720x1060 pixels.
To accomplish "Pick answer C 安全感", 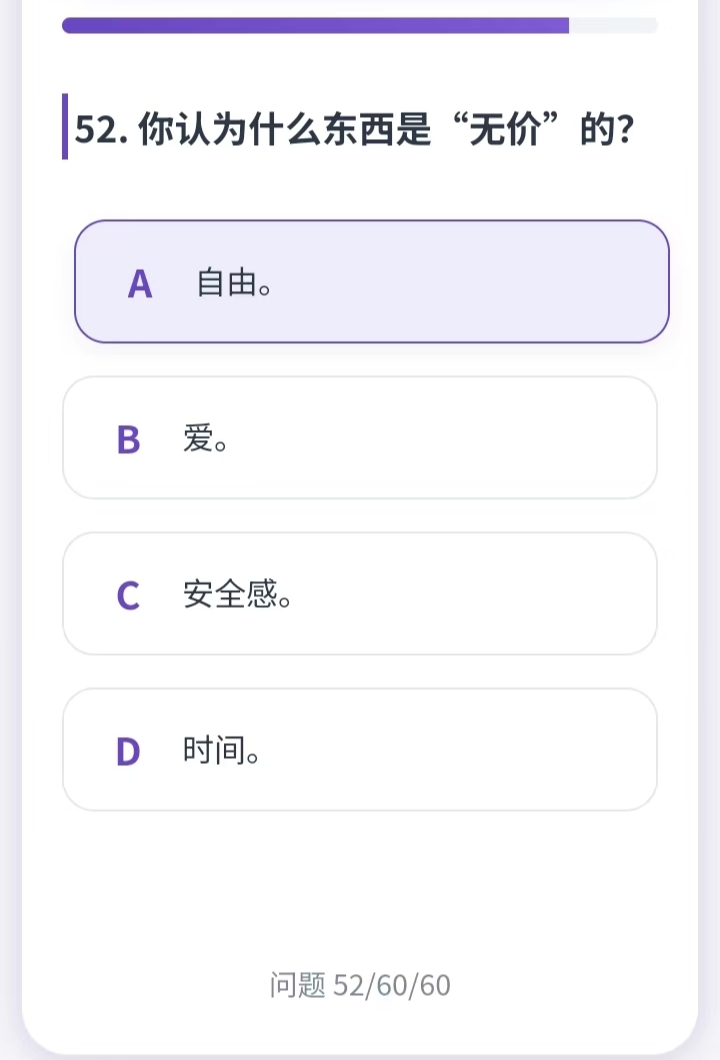I will (360, 594).
